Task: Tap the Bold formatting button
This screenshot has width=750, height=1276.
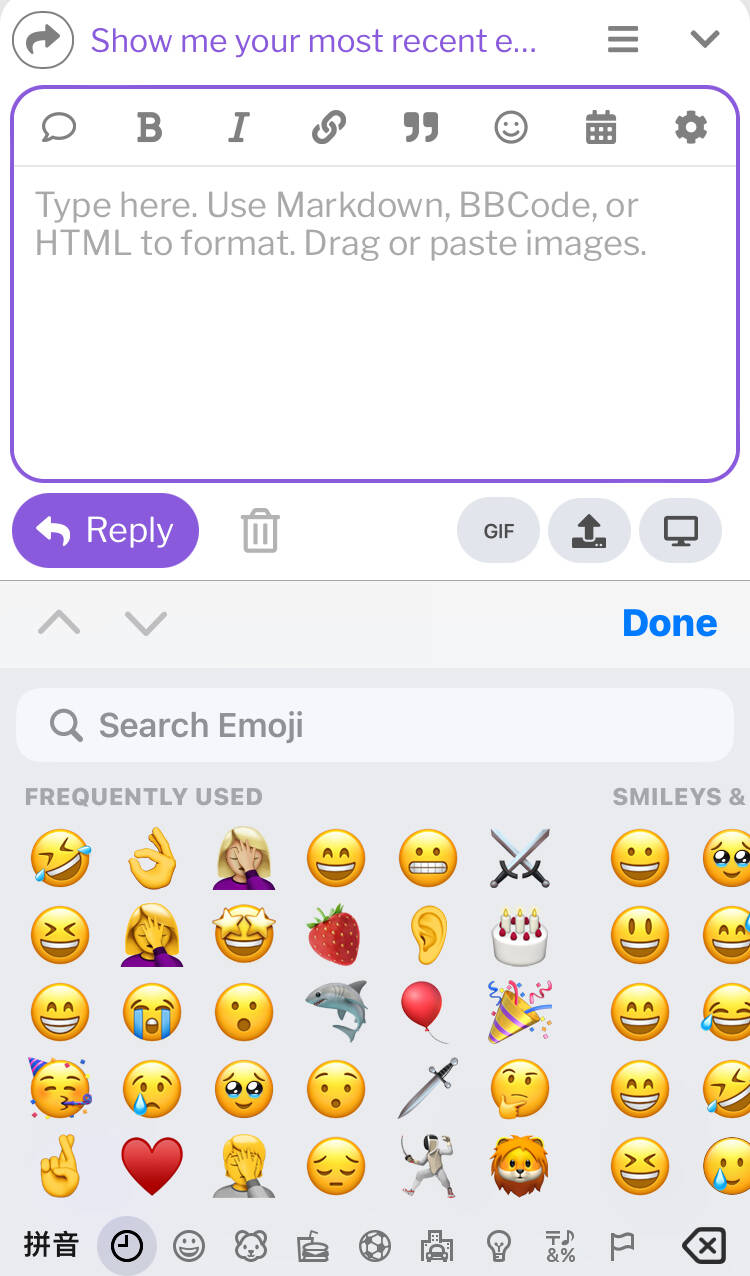Action: click(x=149, y=128)
